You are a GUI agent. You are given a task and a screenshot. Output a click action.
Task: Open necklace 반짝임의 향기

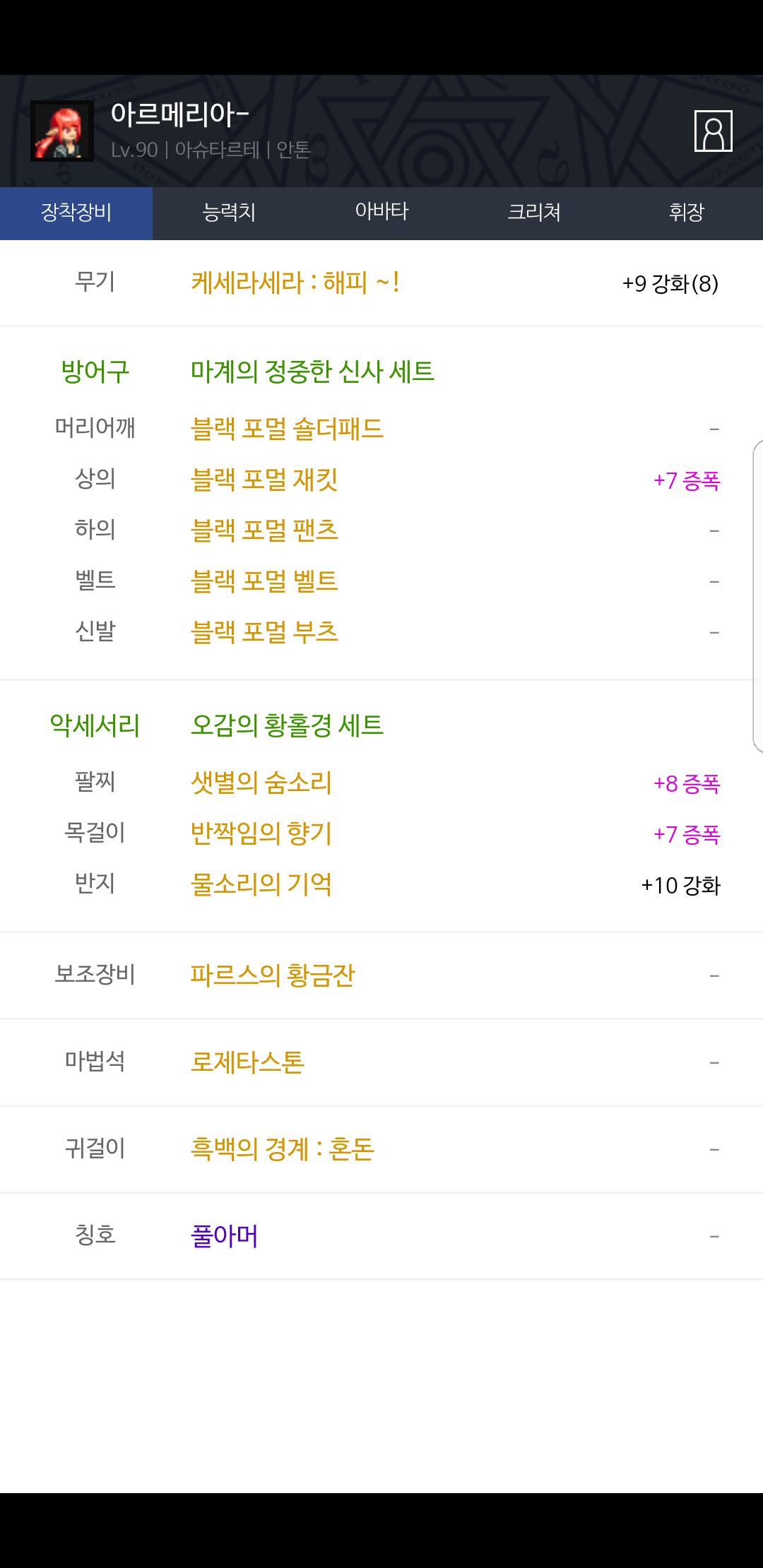261,833
